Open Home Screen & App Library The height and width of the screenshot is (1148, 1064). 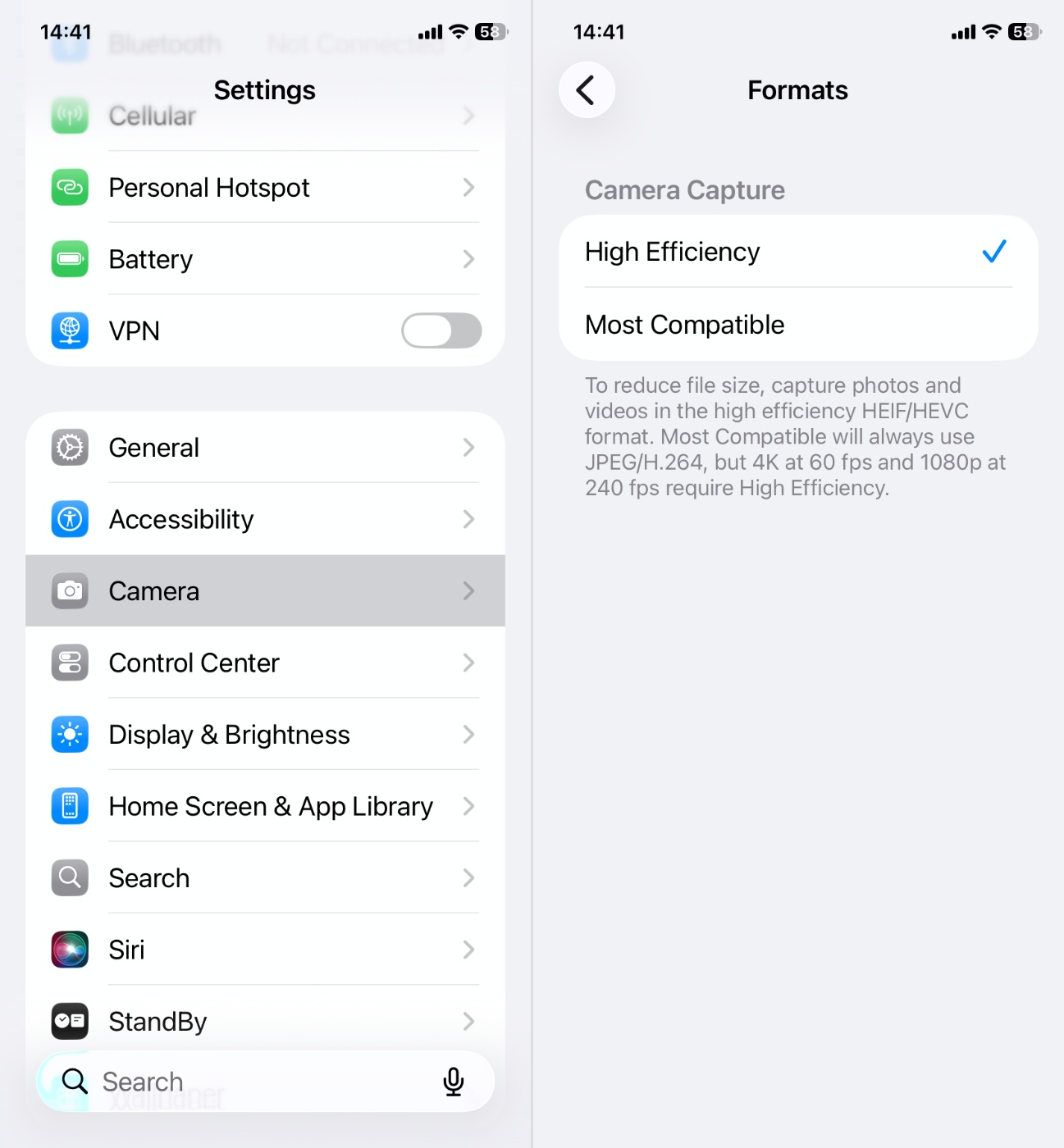[265, 807]
